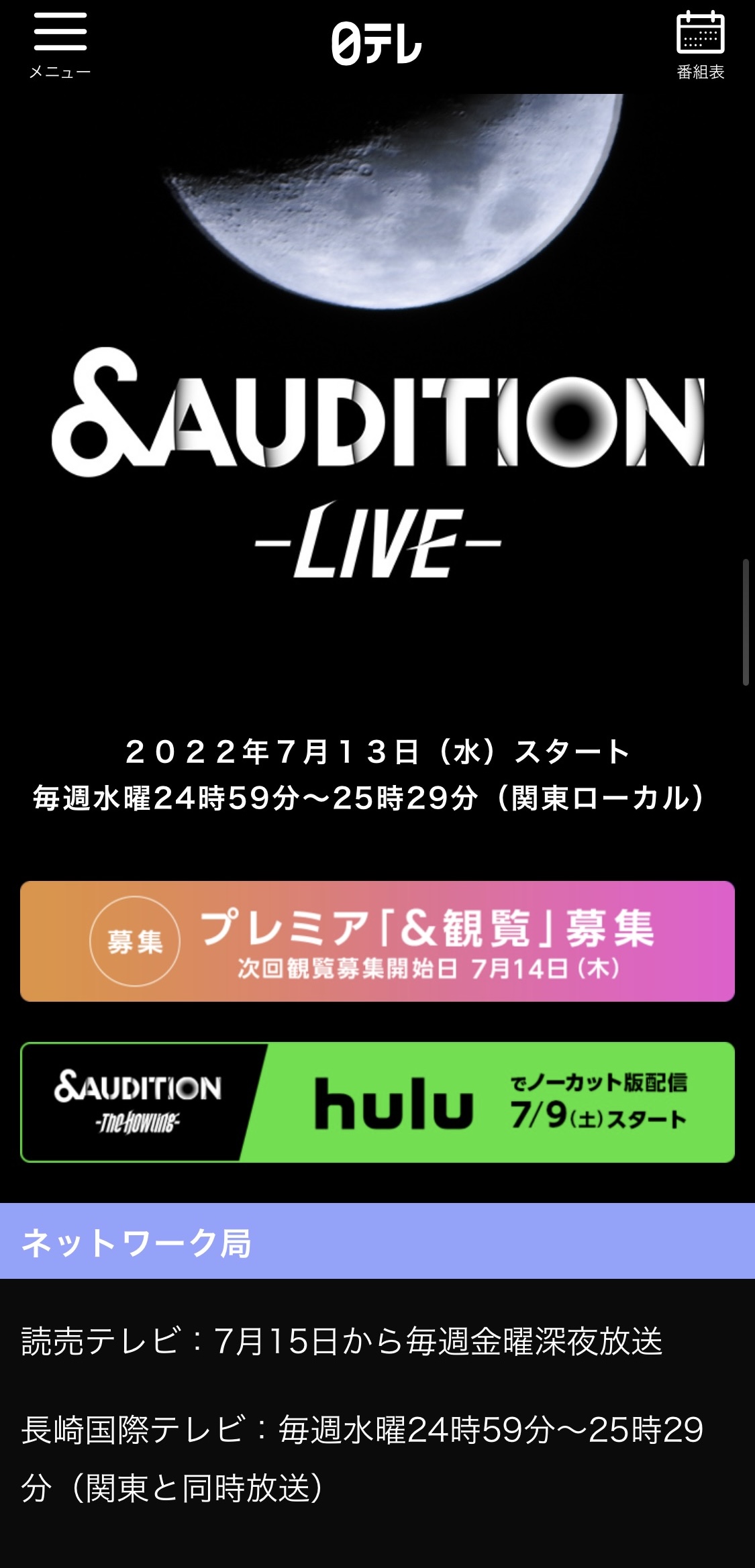Viewport: 755px width, 1568px height.
Task: Open the hulu ノーカット版配信 banner
Action: 377,1102
